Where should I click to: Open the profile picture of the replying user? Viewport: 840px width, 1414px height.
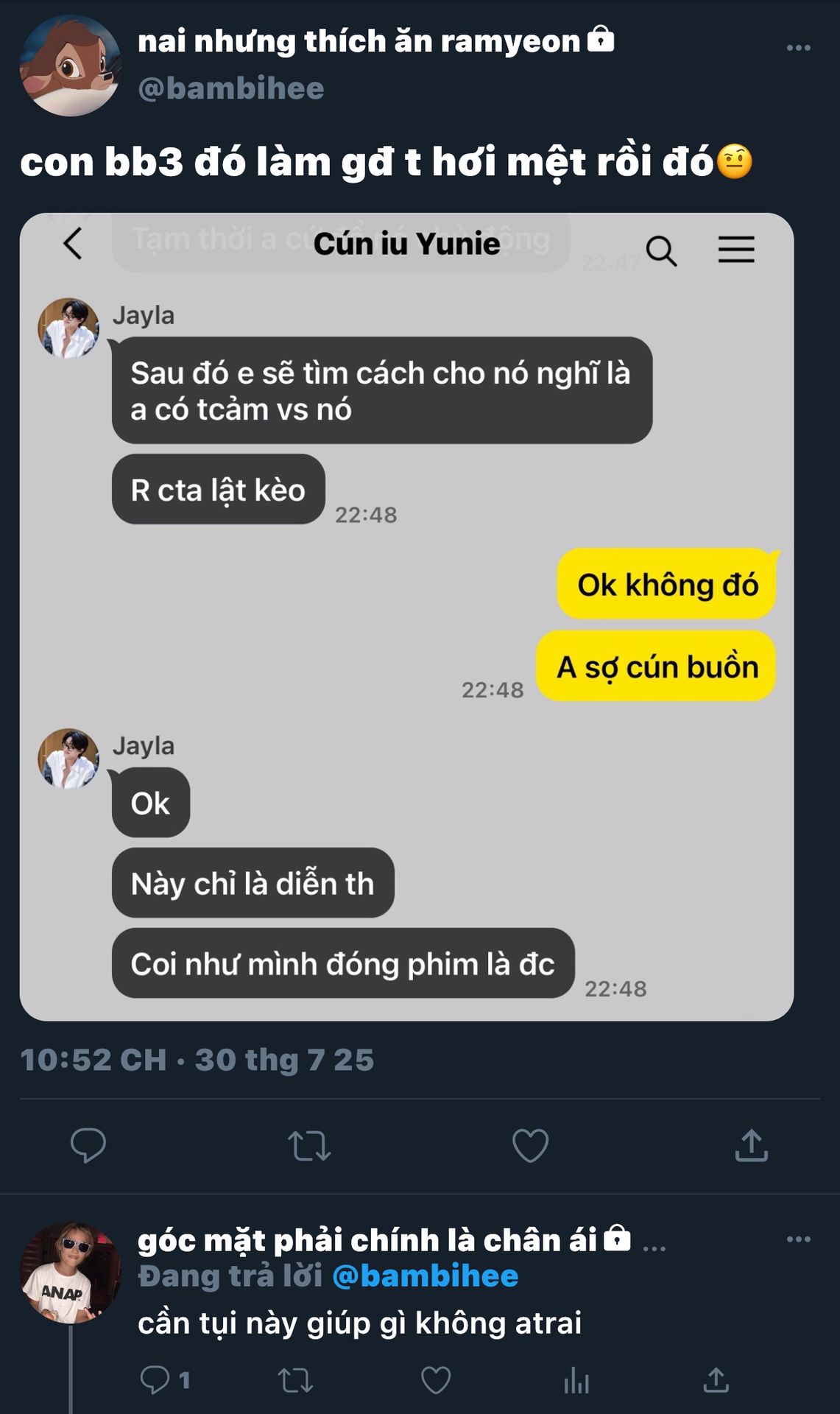(70, 1273)
